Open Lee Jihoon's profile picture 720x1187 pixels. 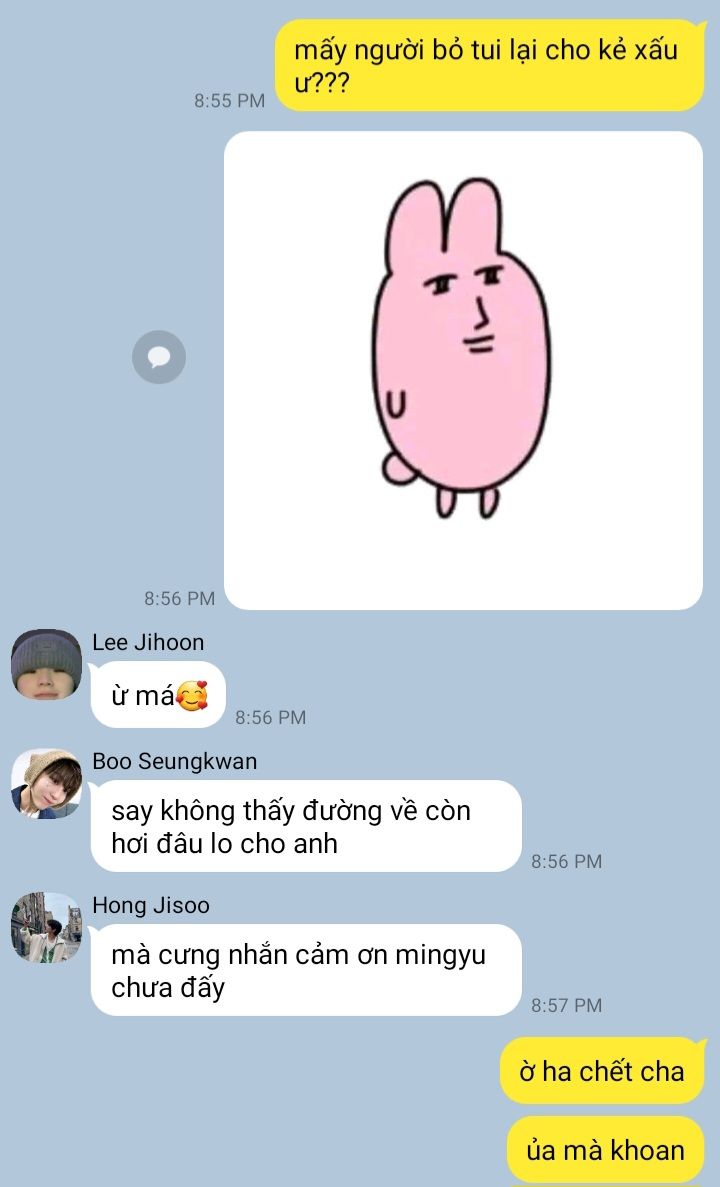pos(46,664)
